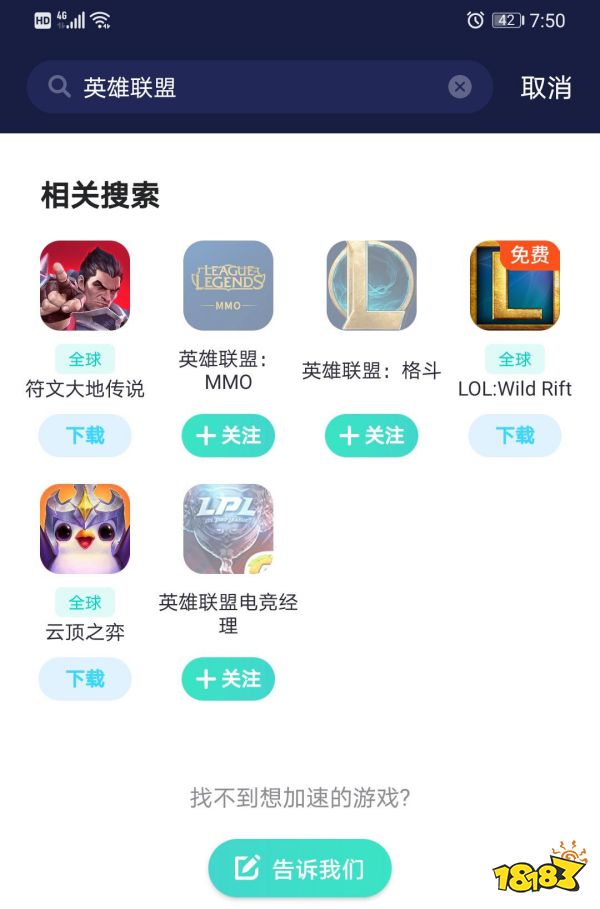
Task: Follow 英雄联盟电竞经理 with 关注
Action: tap(228, 679)
